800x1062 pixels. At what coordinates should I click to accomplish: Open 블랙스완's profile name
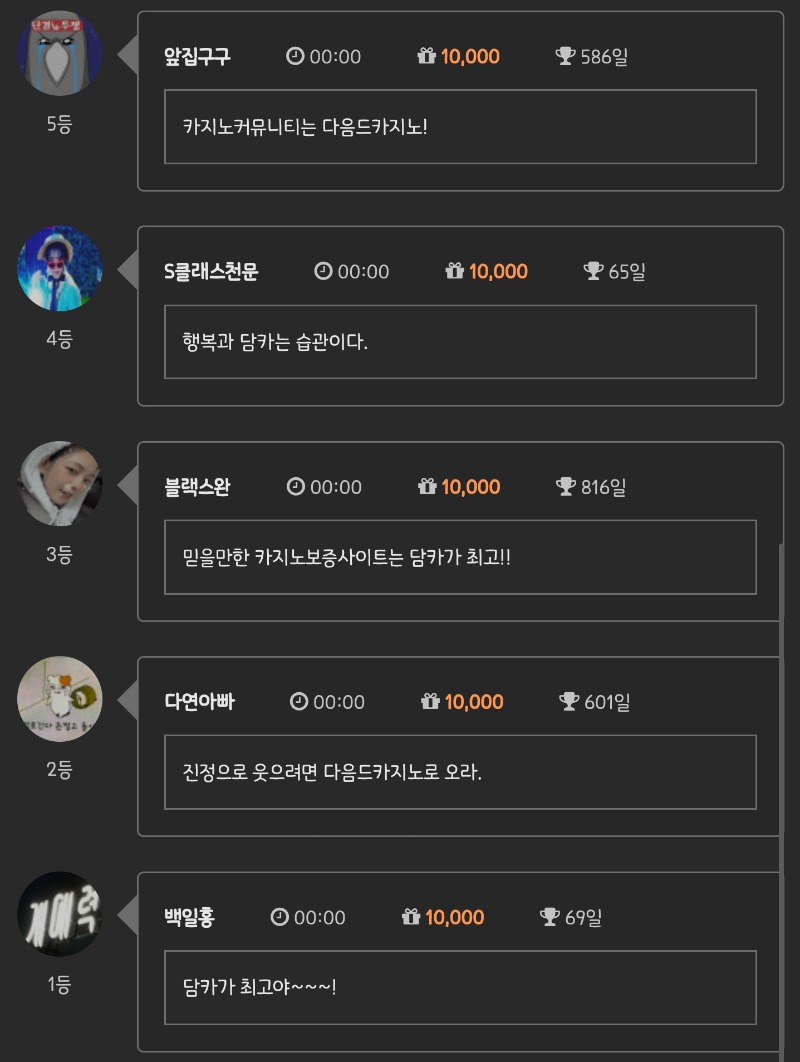[x=197, y=487]
